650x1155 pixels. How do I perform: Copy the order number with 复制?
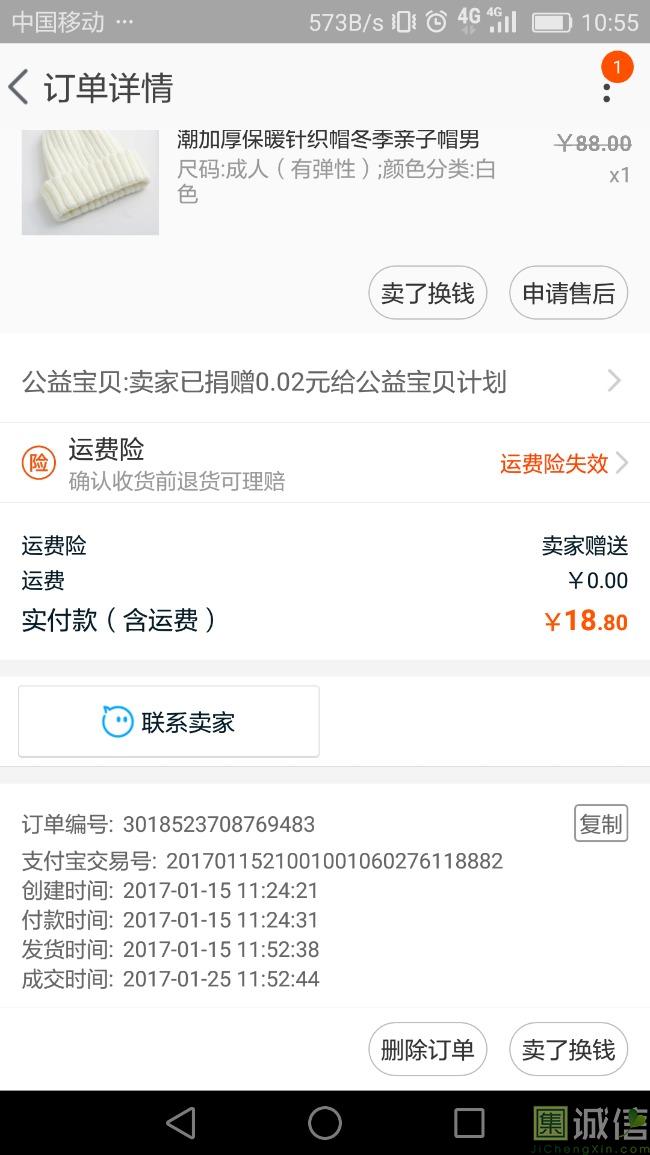(x=600, y=823)
